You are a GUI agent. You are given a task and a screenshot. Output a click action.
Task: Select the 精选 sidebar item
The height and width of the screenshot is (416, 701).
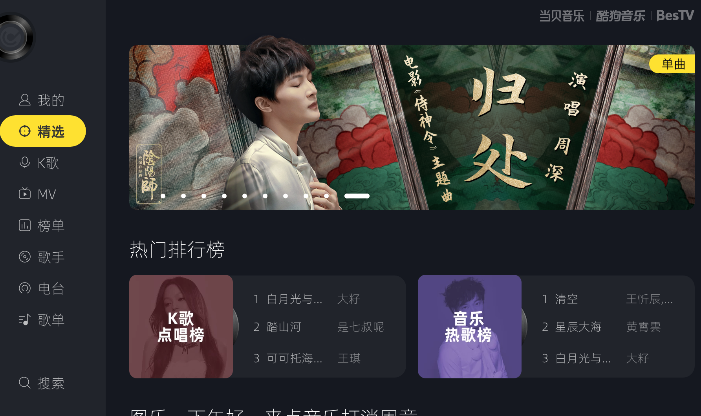[43, 131]
